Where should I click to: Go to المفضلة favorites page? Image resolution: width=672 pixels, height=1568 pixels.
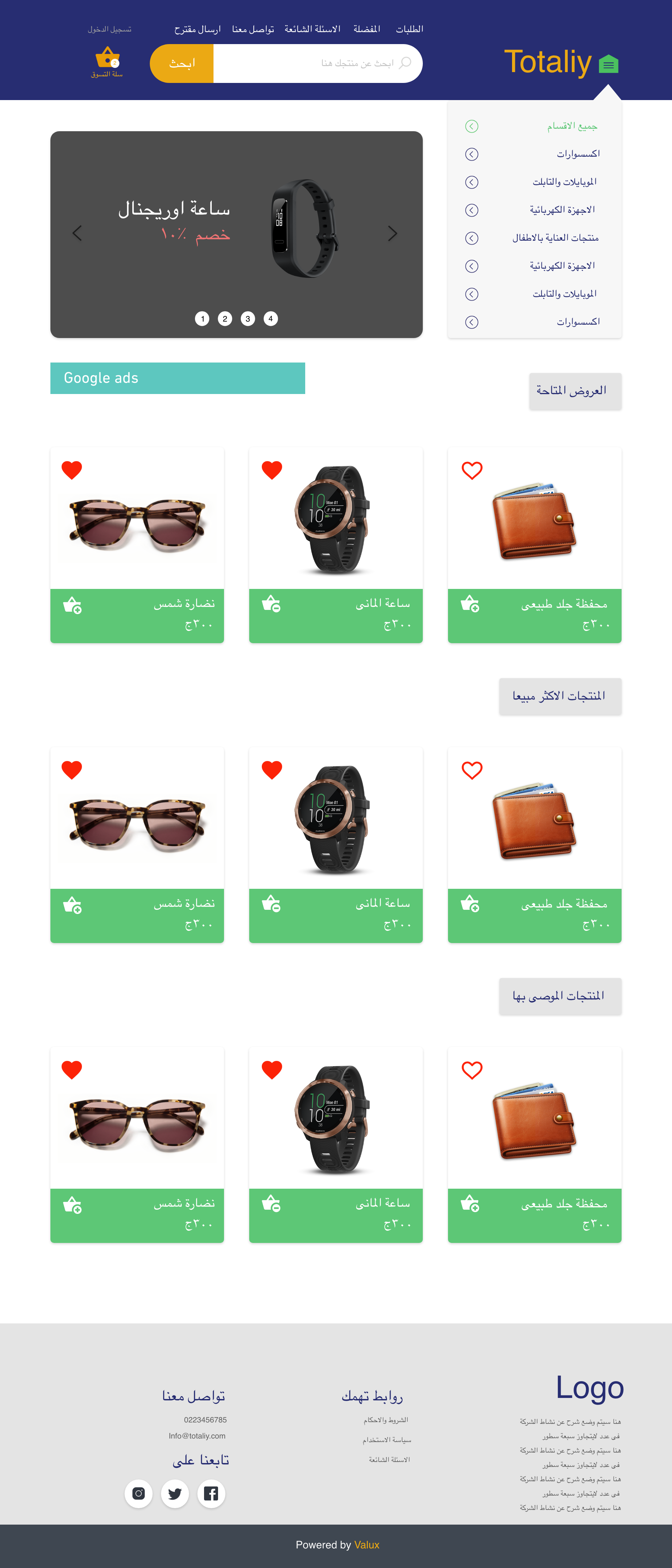(366, 29)
